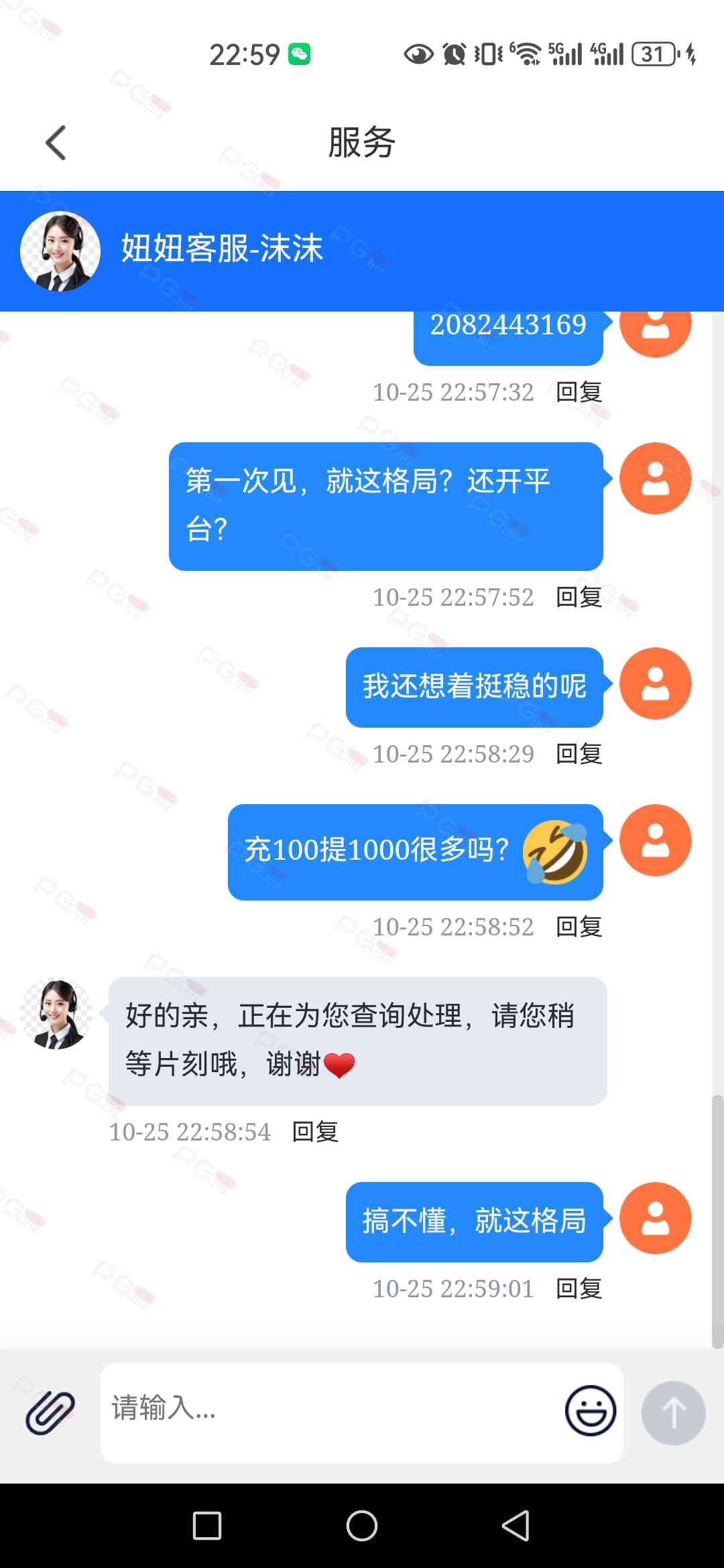The image size is (724, 1568).
Task: Reply to message sent at 22:57:52
Action: tap(579, 597)
